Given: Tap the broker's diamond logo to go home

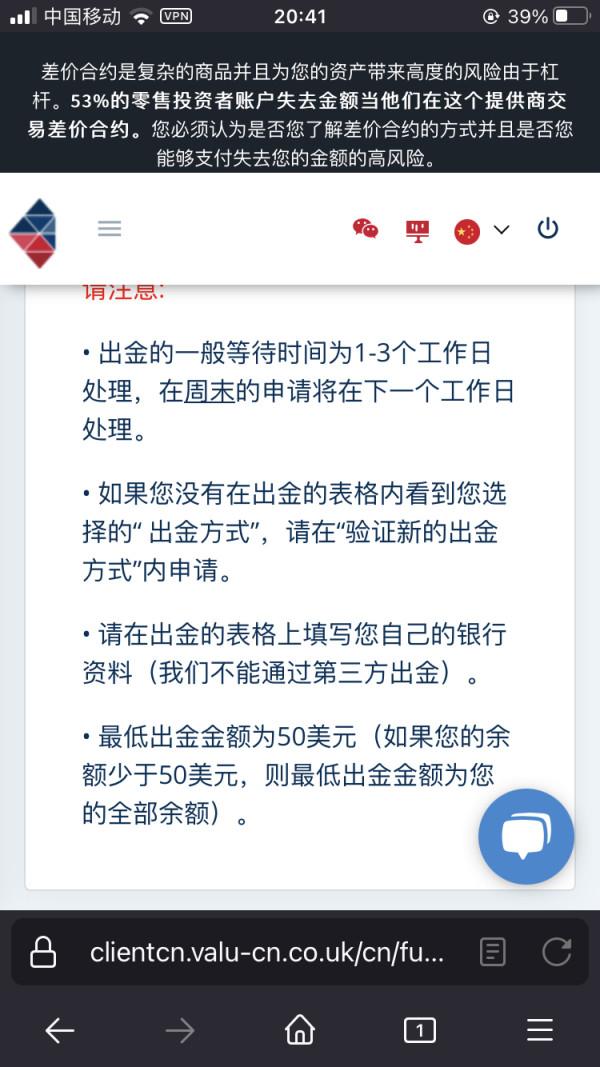Looking at the screenshot, I should [33, 233].
